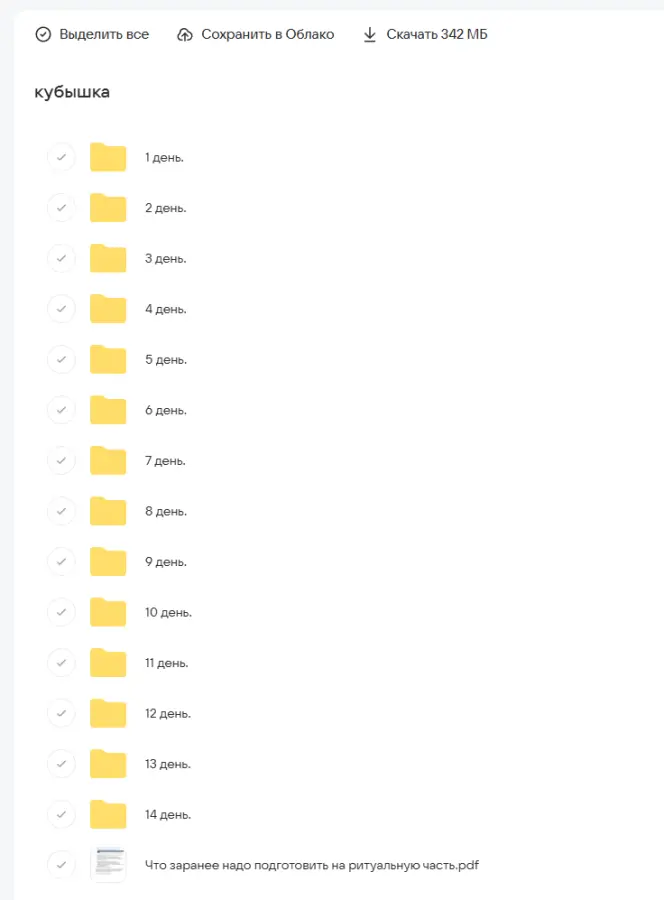Open the 1 день. folder
Image resolution: width=664 pixels, height=900 pixels.
(164, 158)
